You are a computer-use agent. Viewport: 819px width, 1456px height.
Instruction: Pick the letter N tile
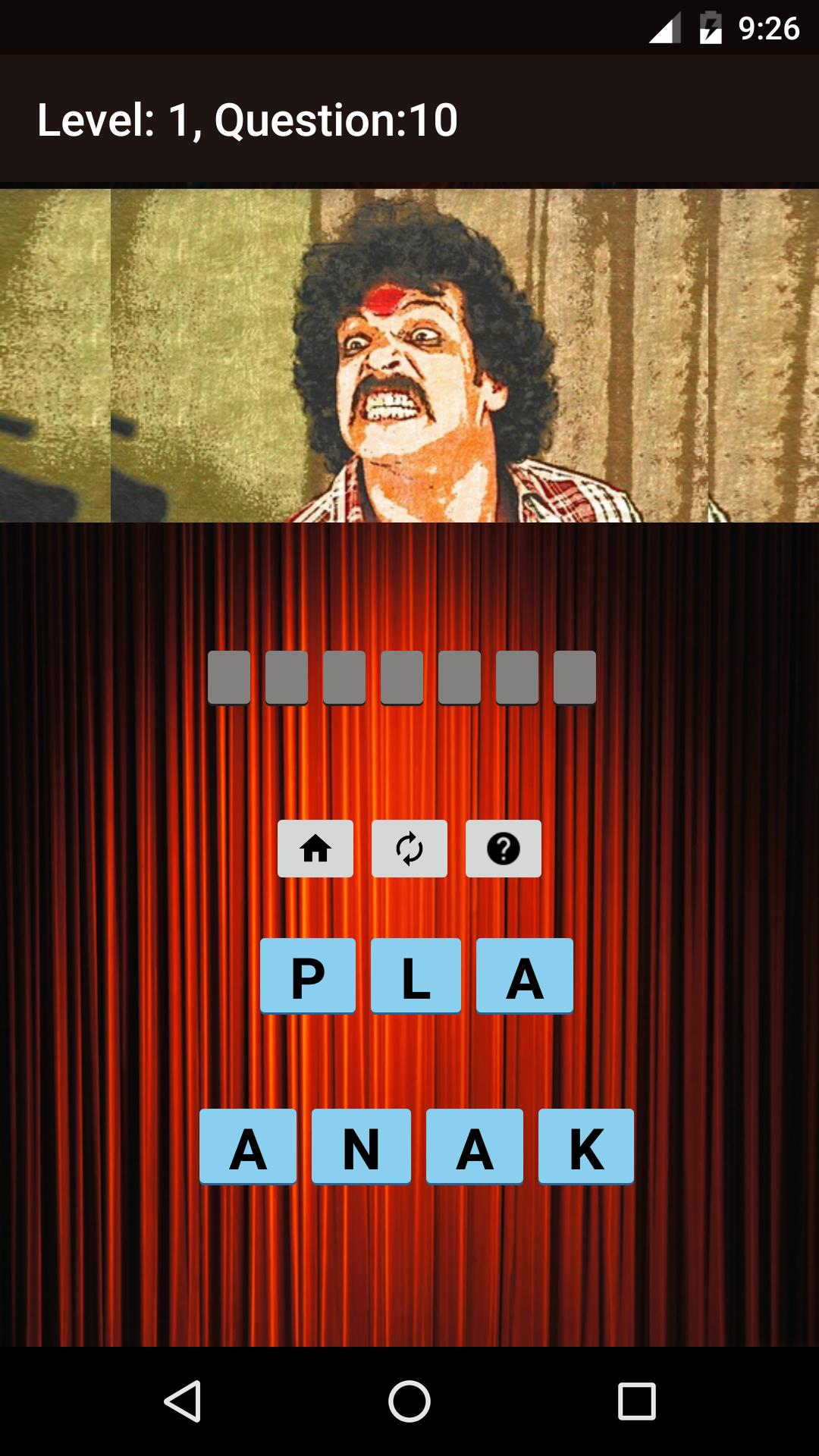(361, 1147)
